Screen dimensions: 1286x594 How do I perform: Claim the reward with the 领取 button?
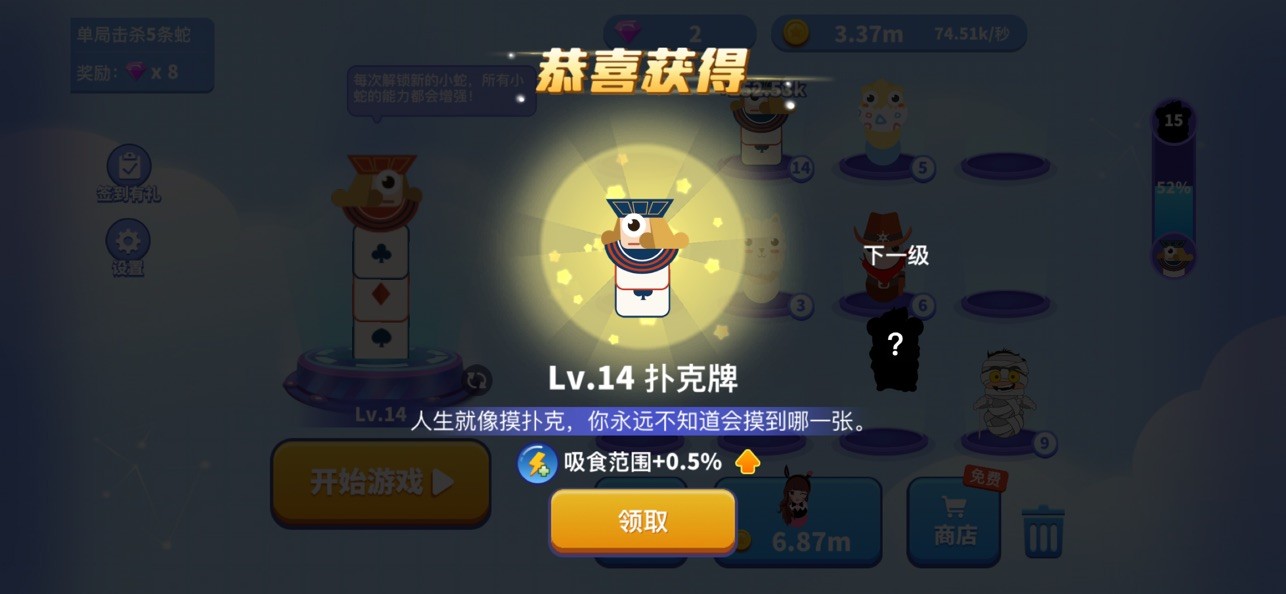[643, 520]
